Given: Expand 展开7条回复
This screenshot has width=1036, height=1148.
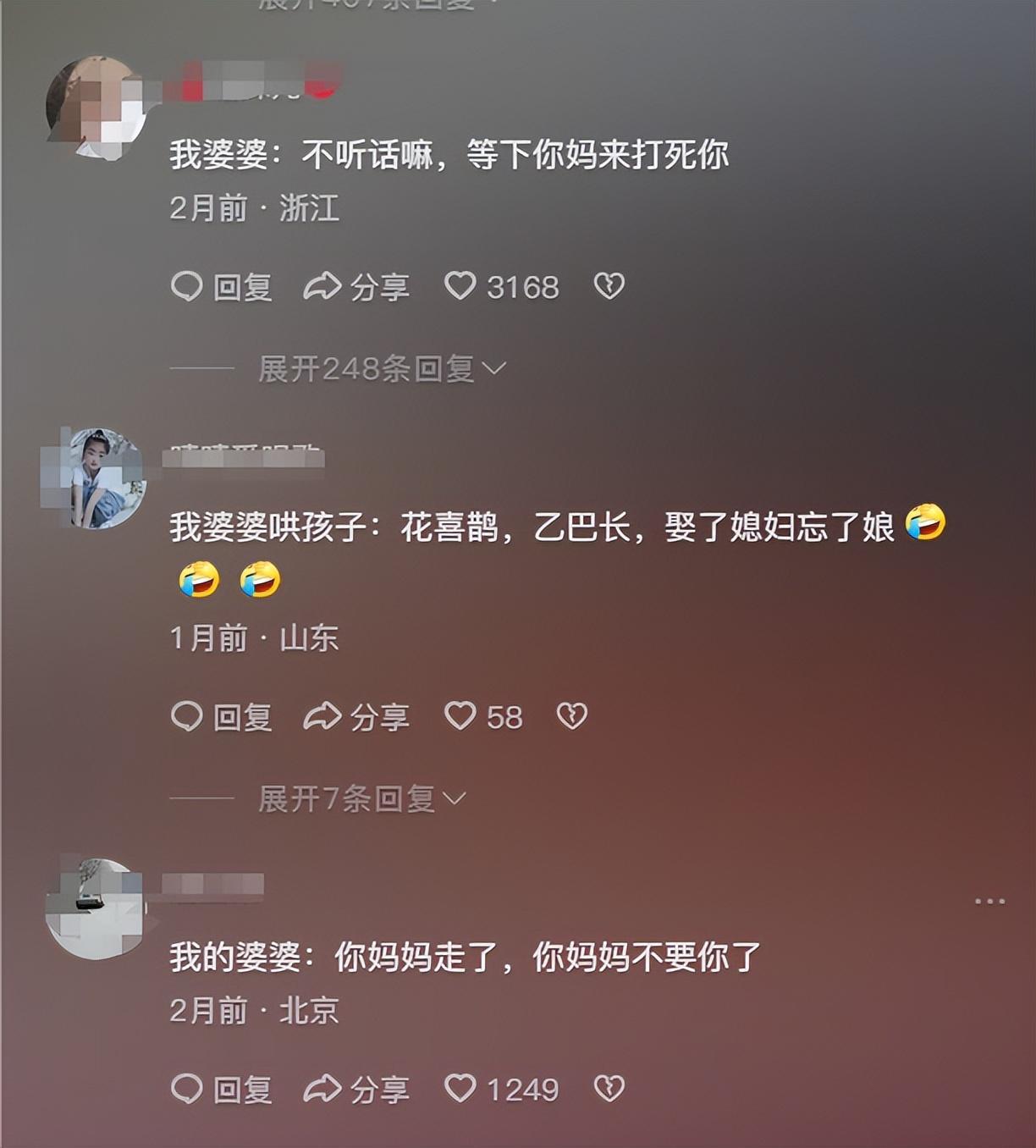Looking at the screenshot, I should tap(362, 798).
